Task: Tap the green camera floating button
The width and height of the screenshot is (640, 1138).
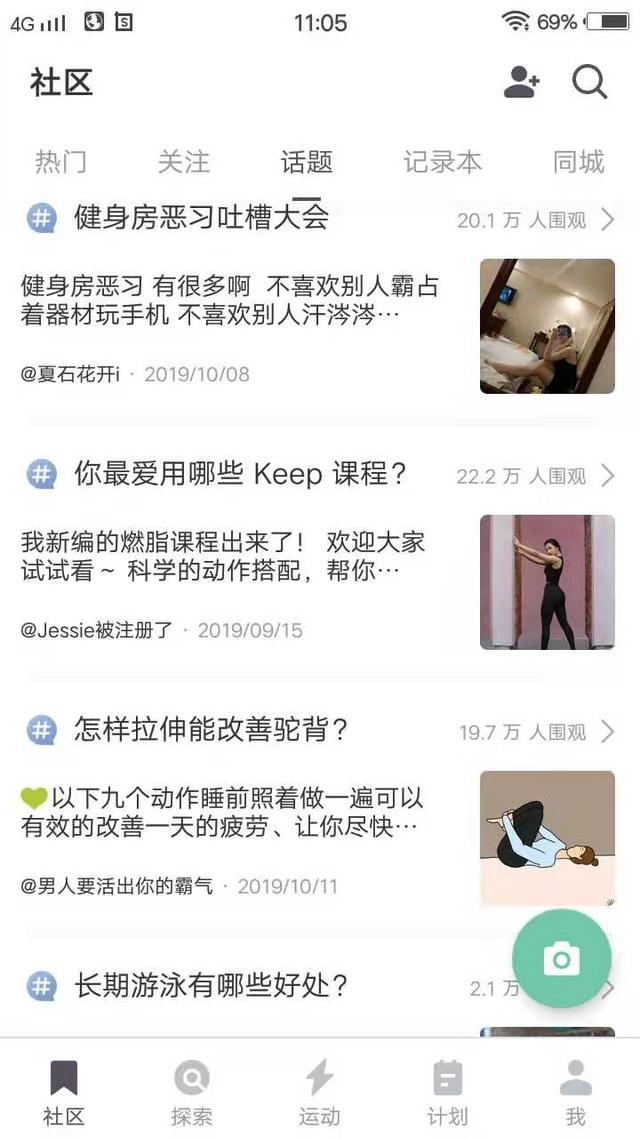Action: 561,959
